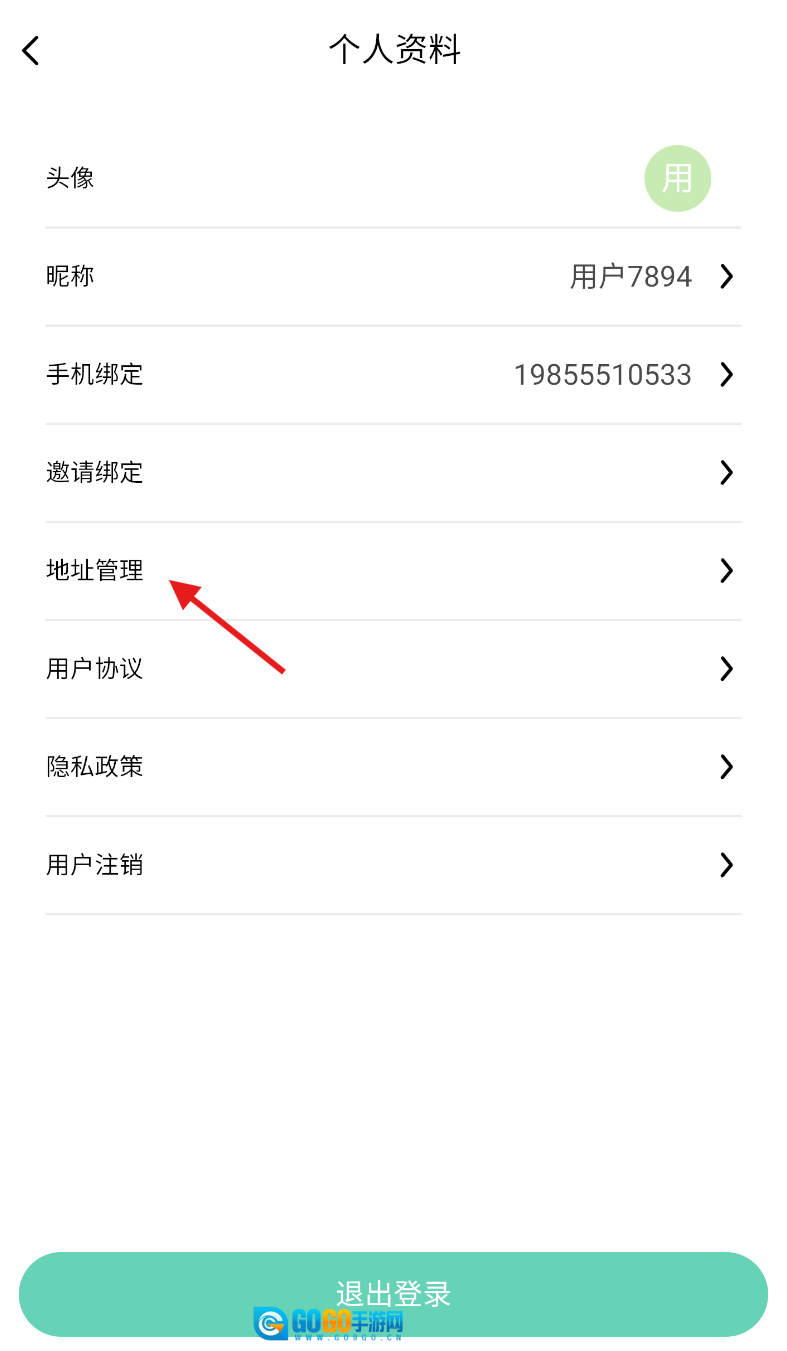Change the profile avatar (头像)
Image resolution: width=787 pixels, height=1351 pixels.
677,178
